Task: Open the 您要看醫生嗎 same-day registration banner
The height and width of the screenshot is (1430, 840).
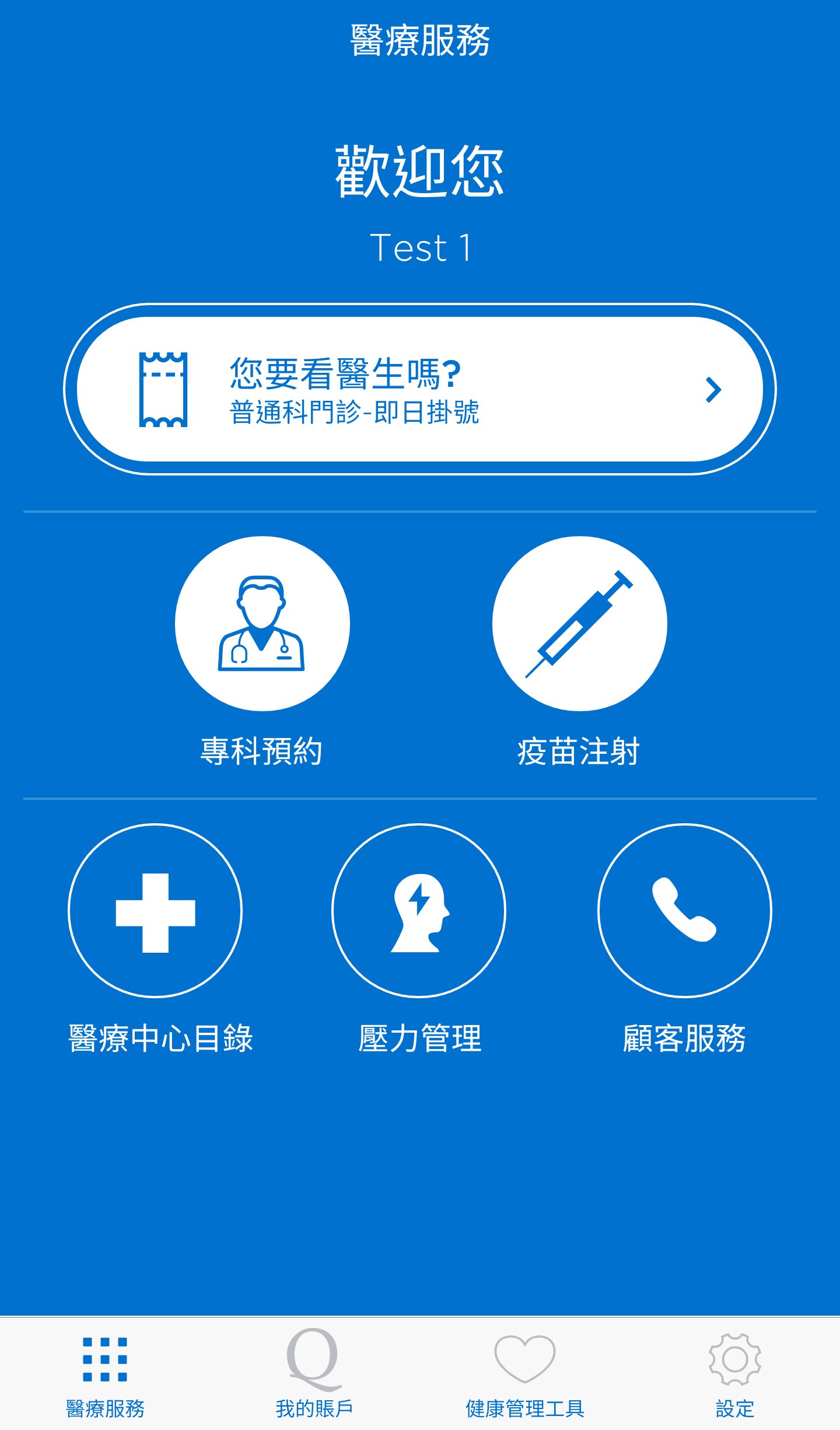Action: click(420, 389)
